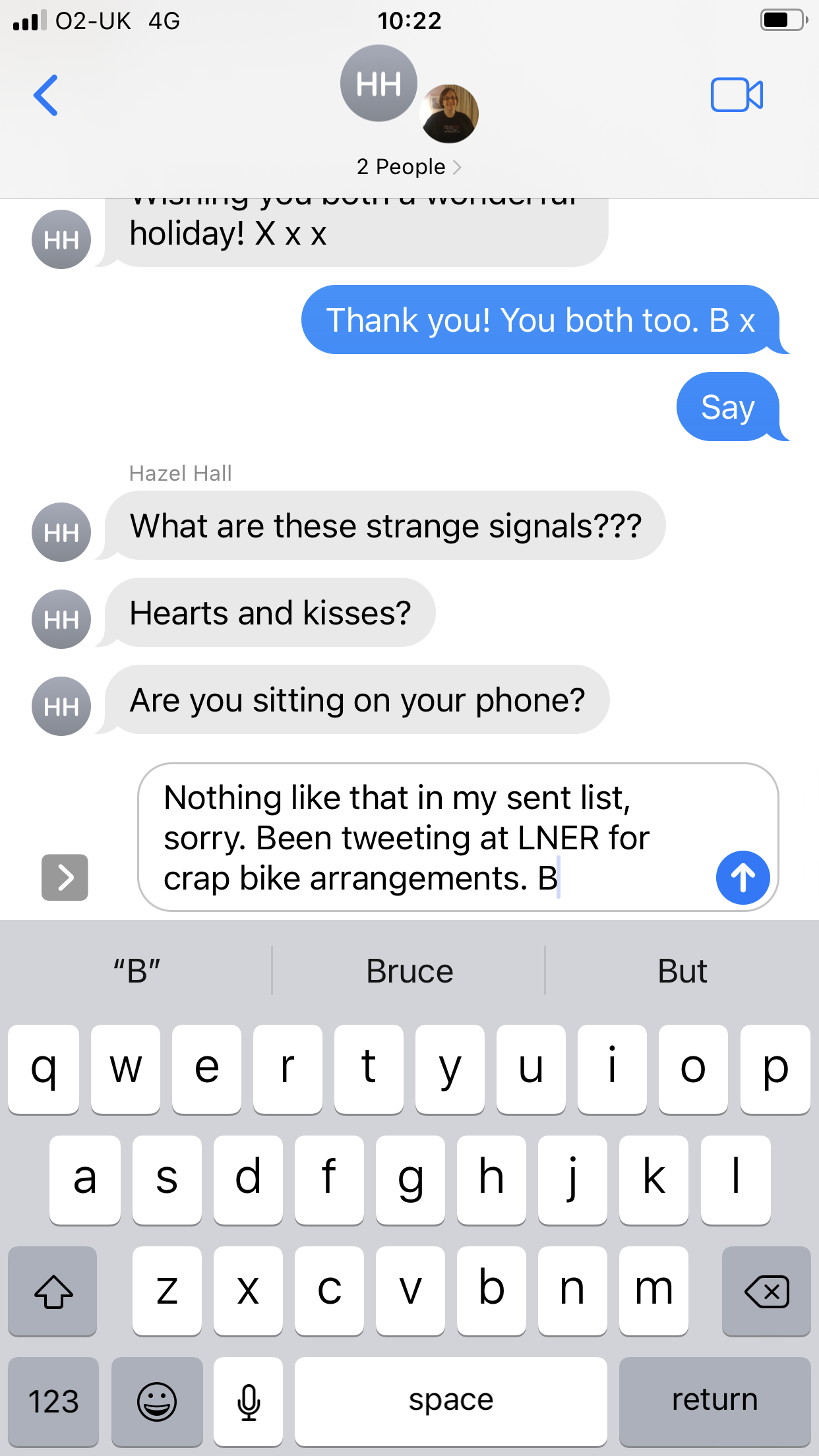
Task: Choose the "But" keyboard suggestion
Action: [x=682, y=971]
